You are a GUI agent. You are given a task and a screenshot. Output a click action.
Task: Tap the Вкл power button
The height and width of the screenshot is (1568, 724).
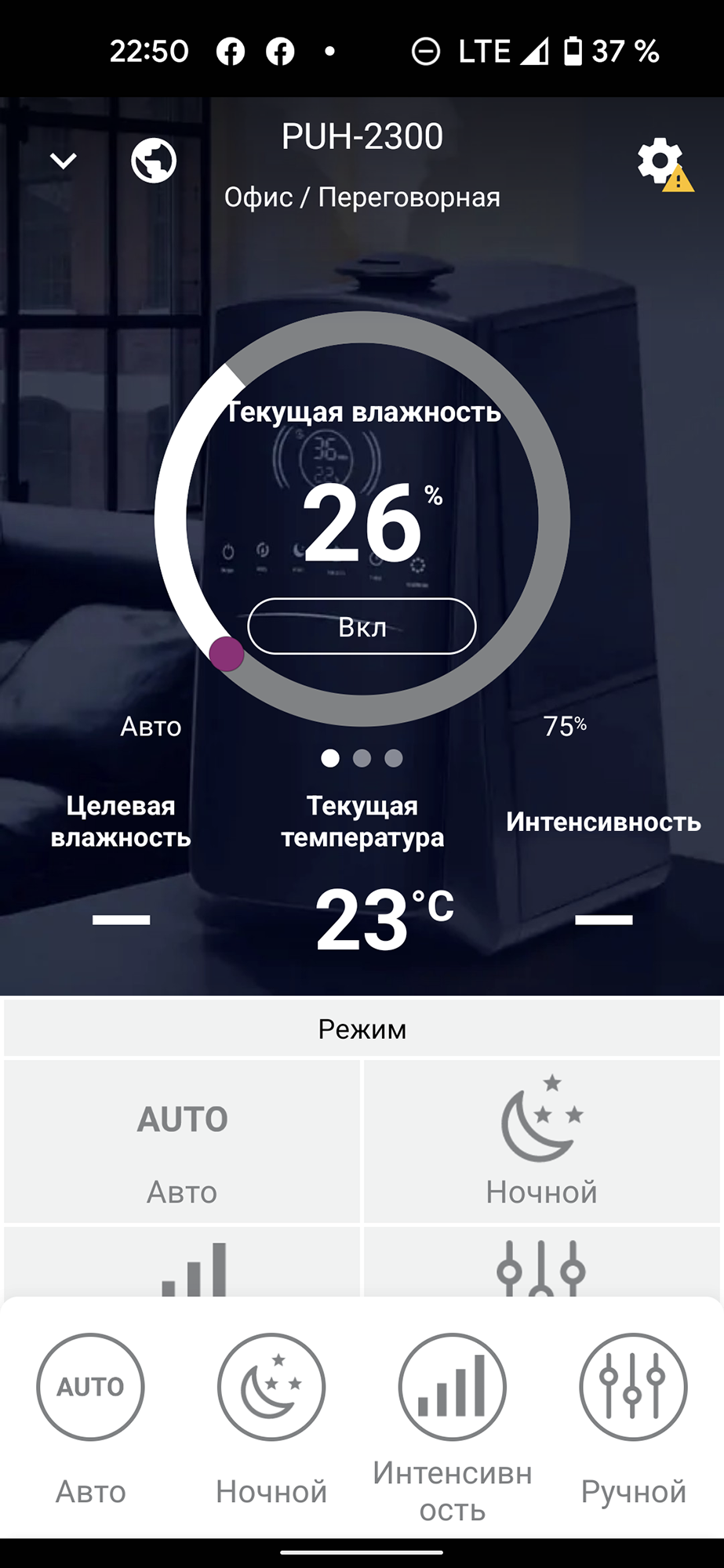click(x=362, y=626)
